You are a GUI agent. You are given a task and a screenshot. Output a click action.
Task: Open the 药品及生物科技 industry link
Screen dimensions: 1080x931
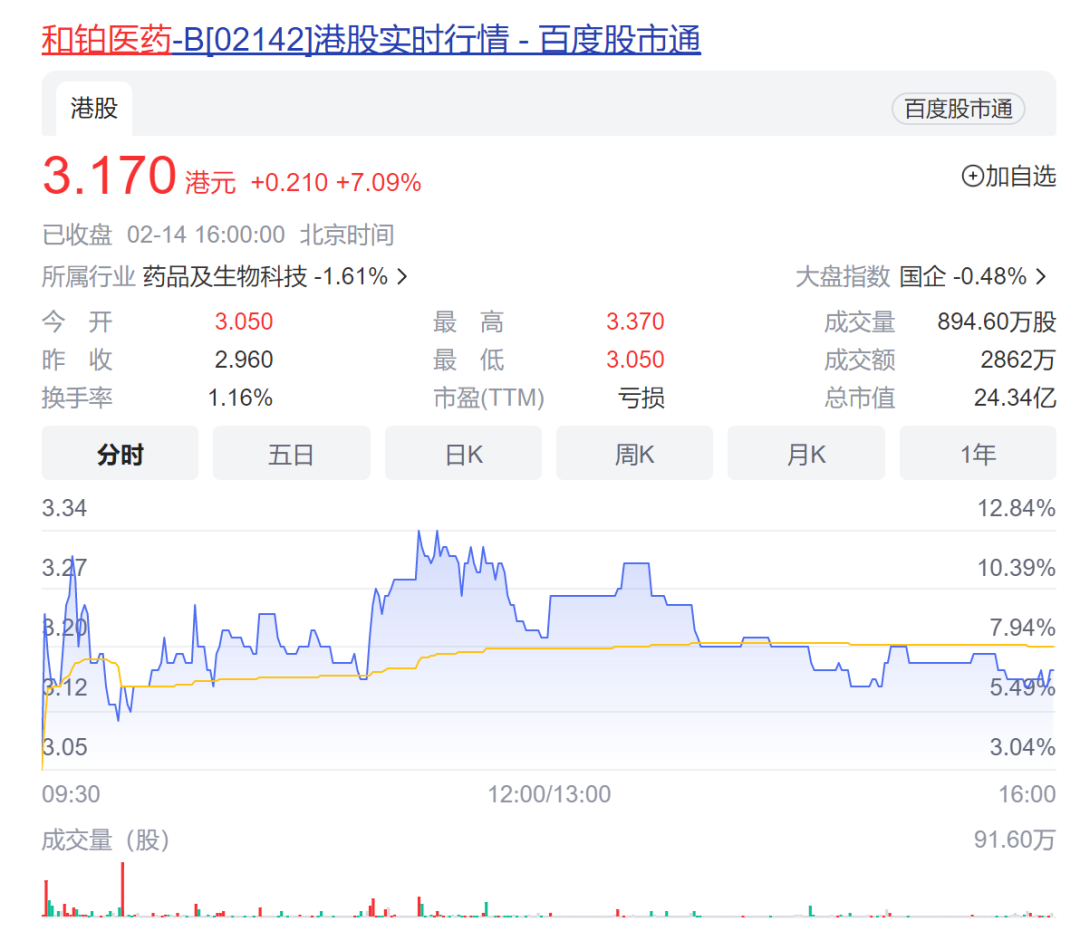[x=274, y=276]
